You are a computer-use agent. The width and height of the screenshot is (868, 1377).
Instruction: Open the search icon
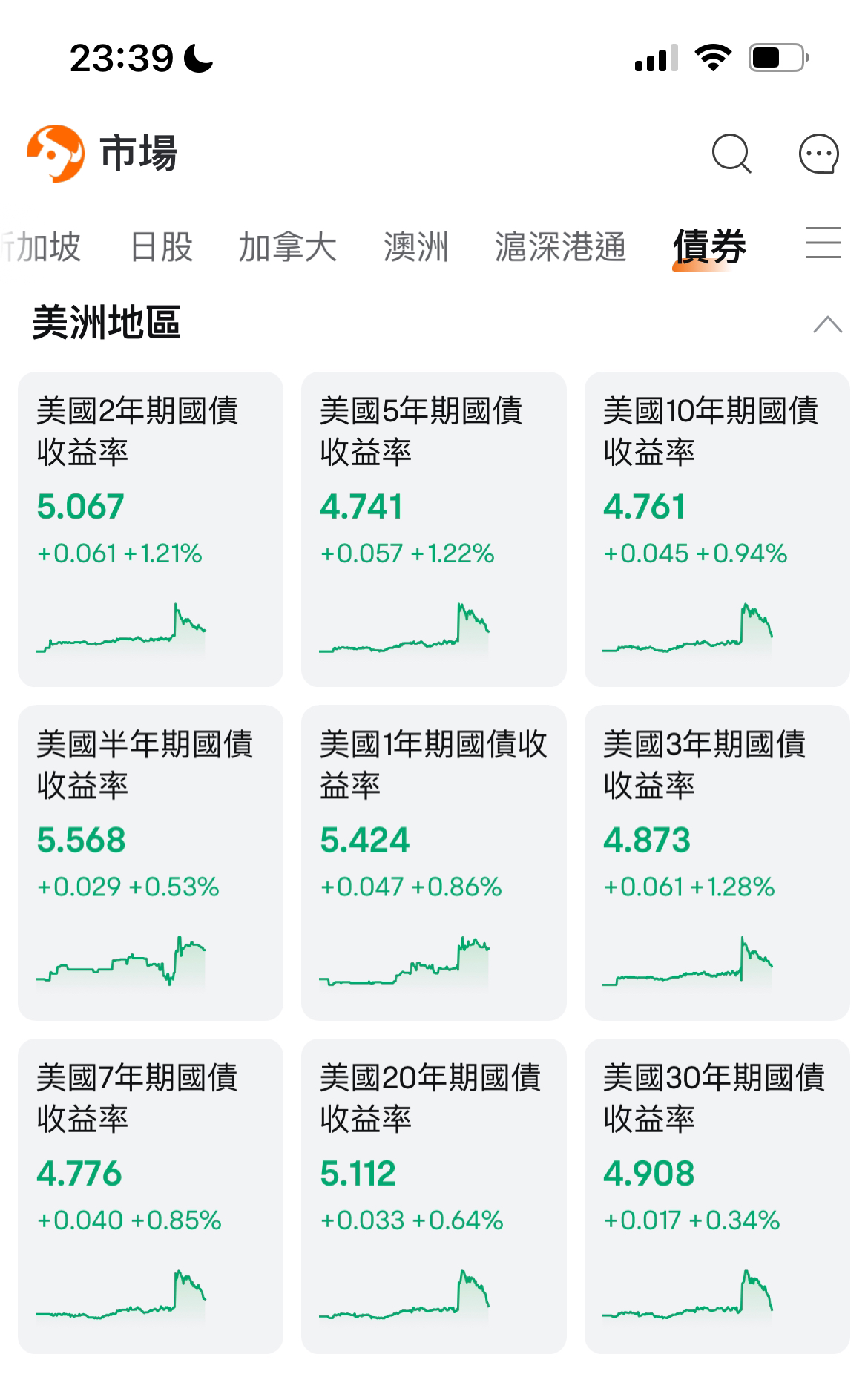click(731, 153)
